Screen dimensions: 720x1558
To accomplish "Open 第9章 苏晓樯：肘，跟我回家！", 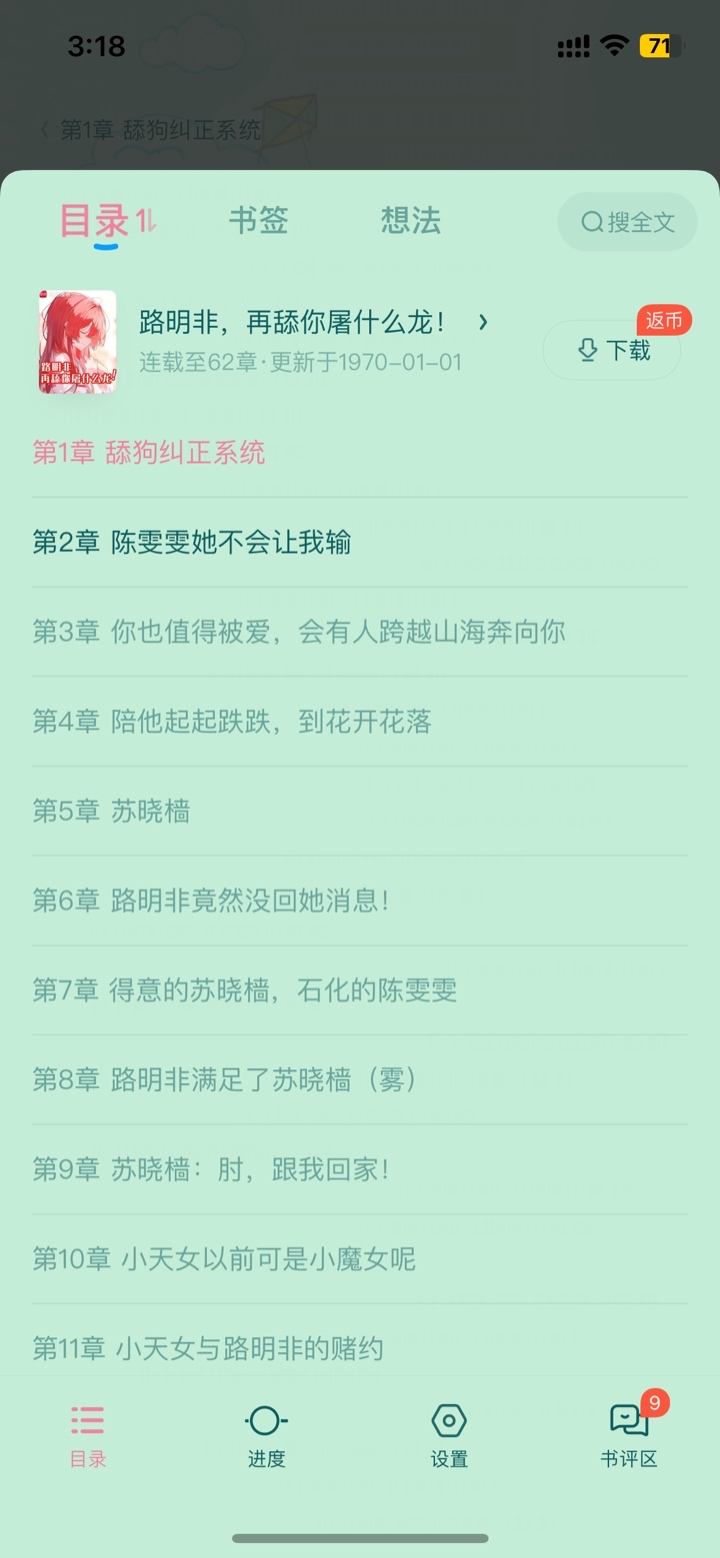I will (x=210, y=1169).
